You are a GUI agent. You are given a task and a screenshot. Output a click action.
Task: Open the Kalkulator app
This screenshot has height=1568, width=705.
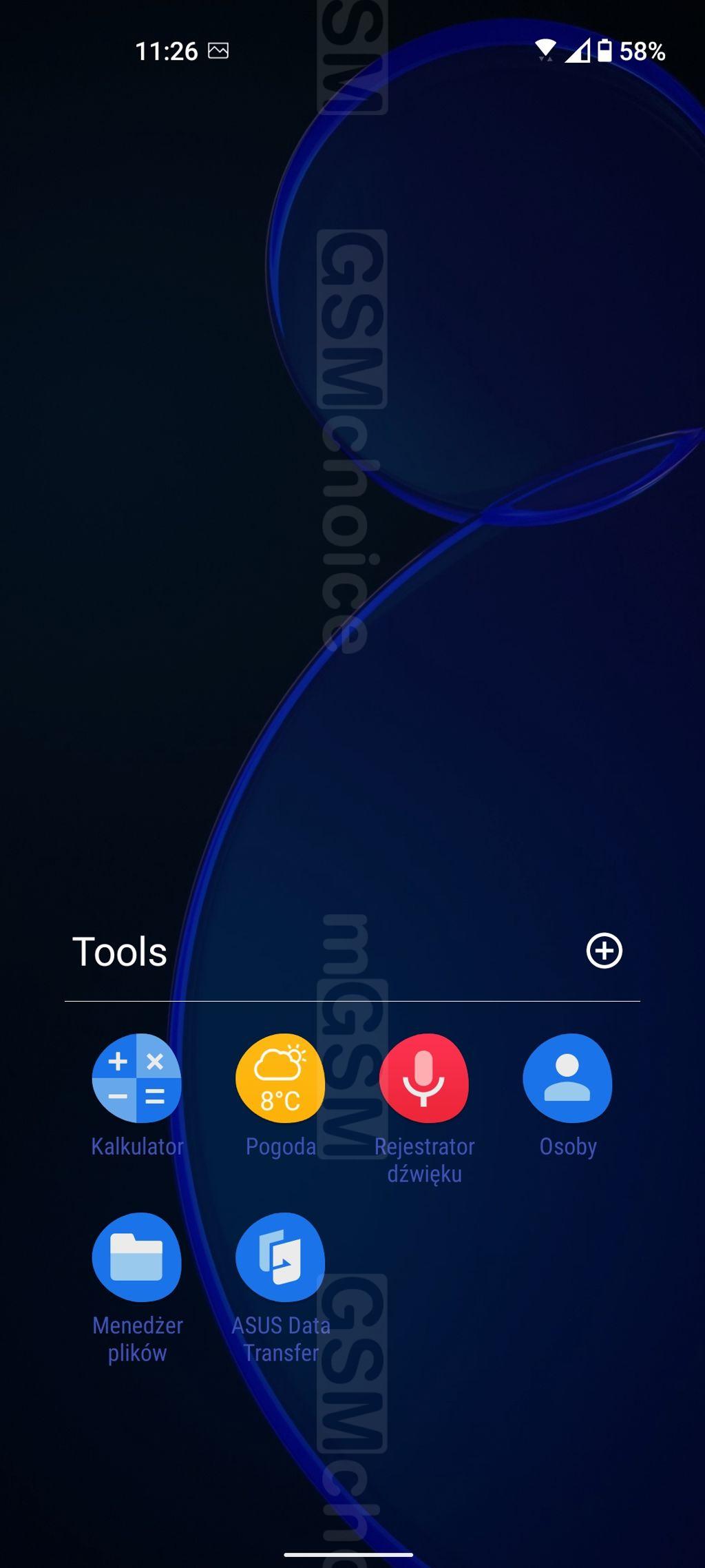pos(136,1078)
